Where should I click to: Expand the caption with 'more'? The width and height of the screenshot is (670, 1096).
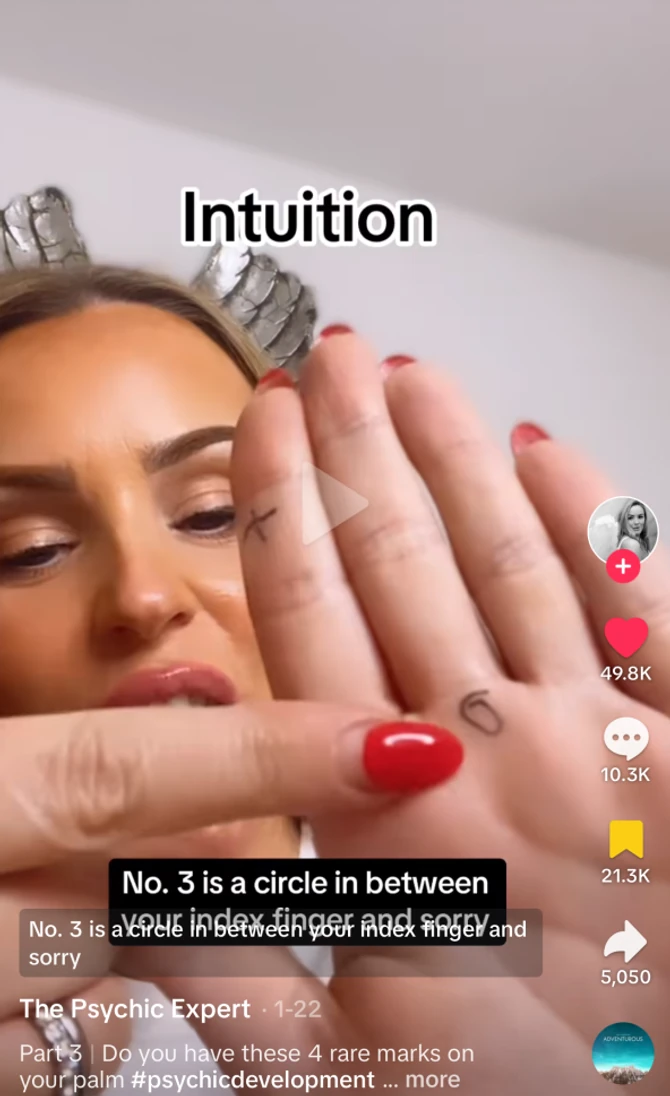pos(433,1080)
